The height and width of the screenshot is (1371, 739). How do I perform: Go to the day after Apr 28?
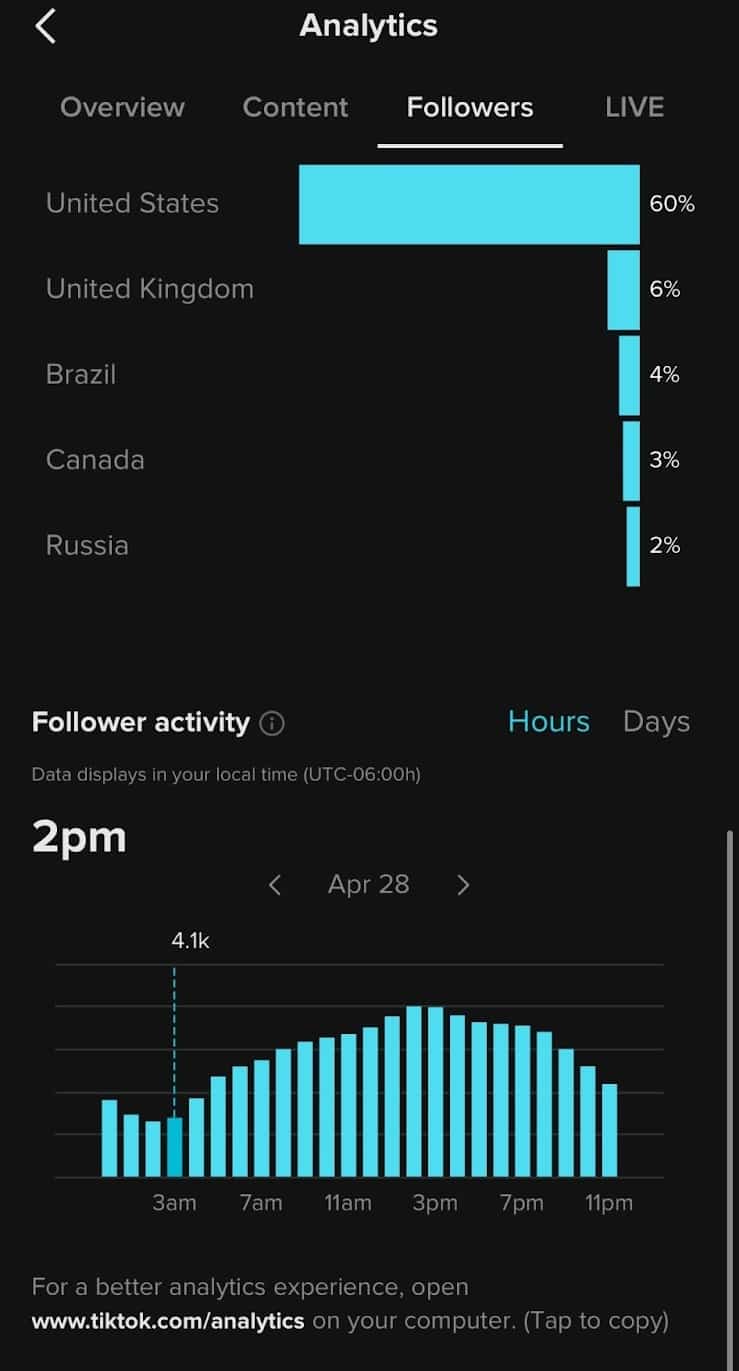[463, 885]
